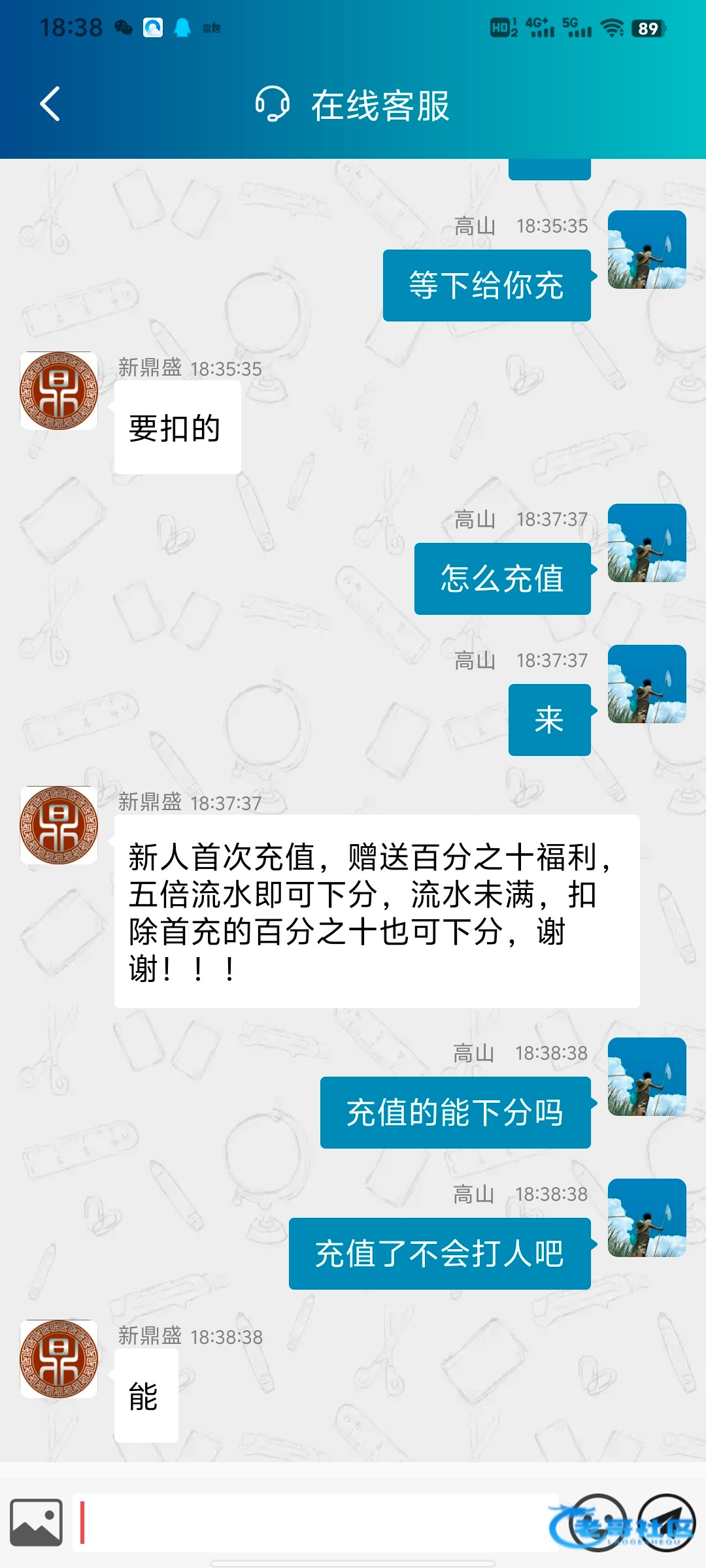Focus the message text input field
The image size is (706, 1568).
click(314, 1522)
